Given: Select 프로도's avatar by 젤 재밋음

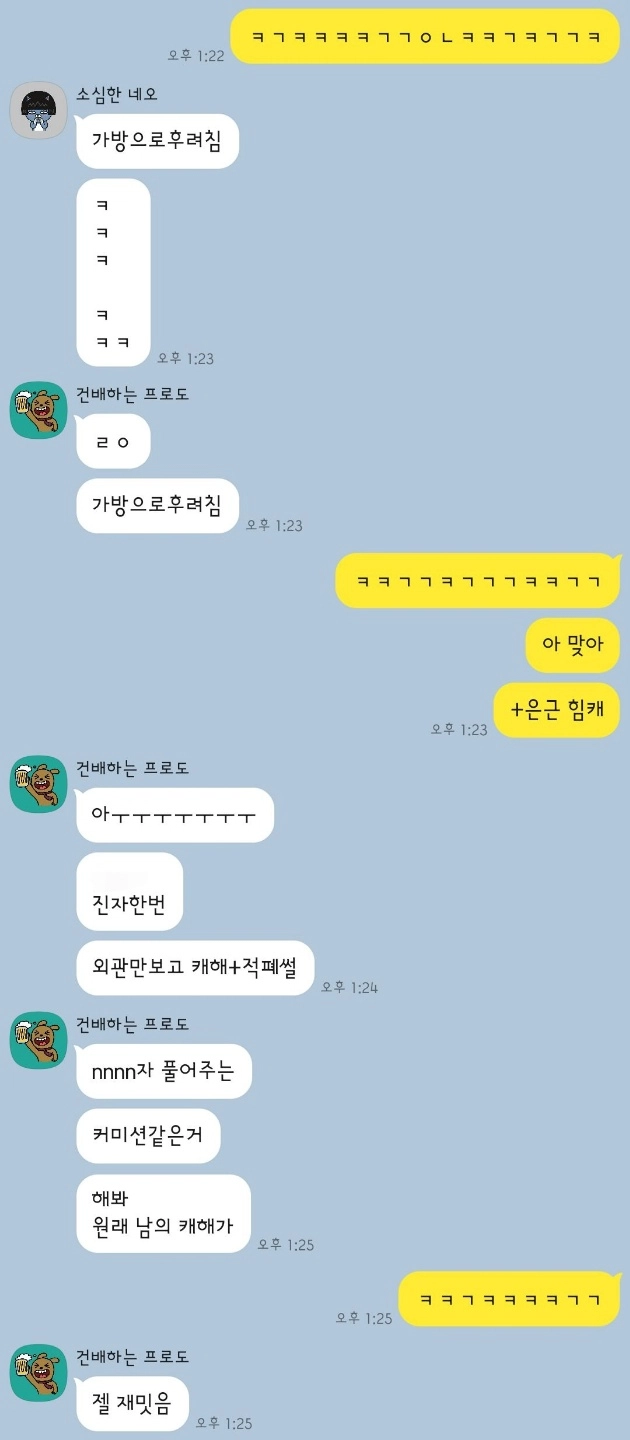Looking at the screenshot, I should coord(38,1372).
